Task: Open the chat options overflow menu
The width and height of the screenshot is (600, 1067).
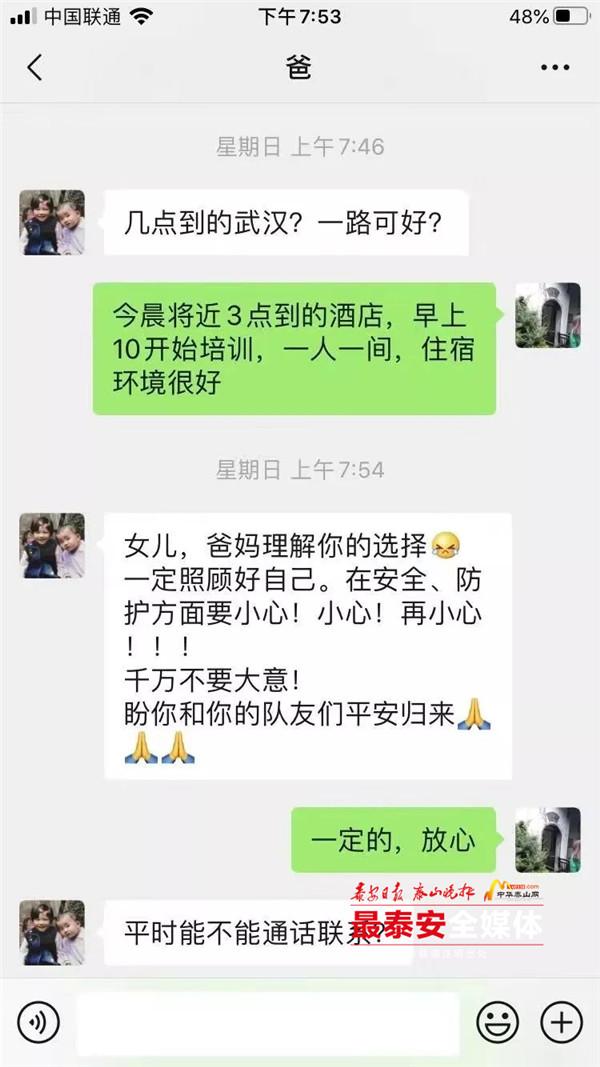Action: (555, 68)
